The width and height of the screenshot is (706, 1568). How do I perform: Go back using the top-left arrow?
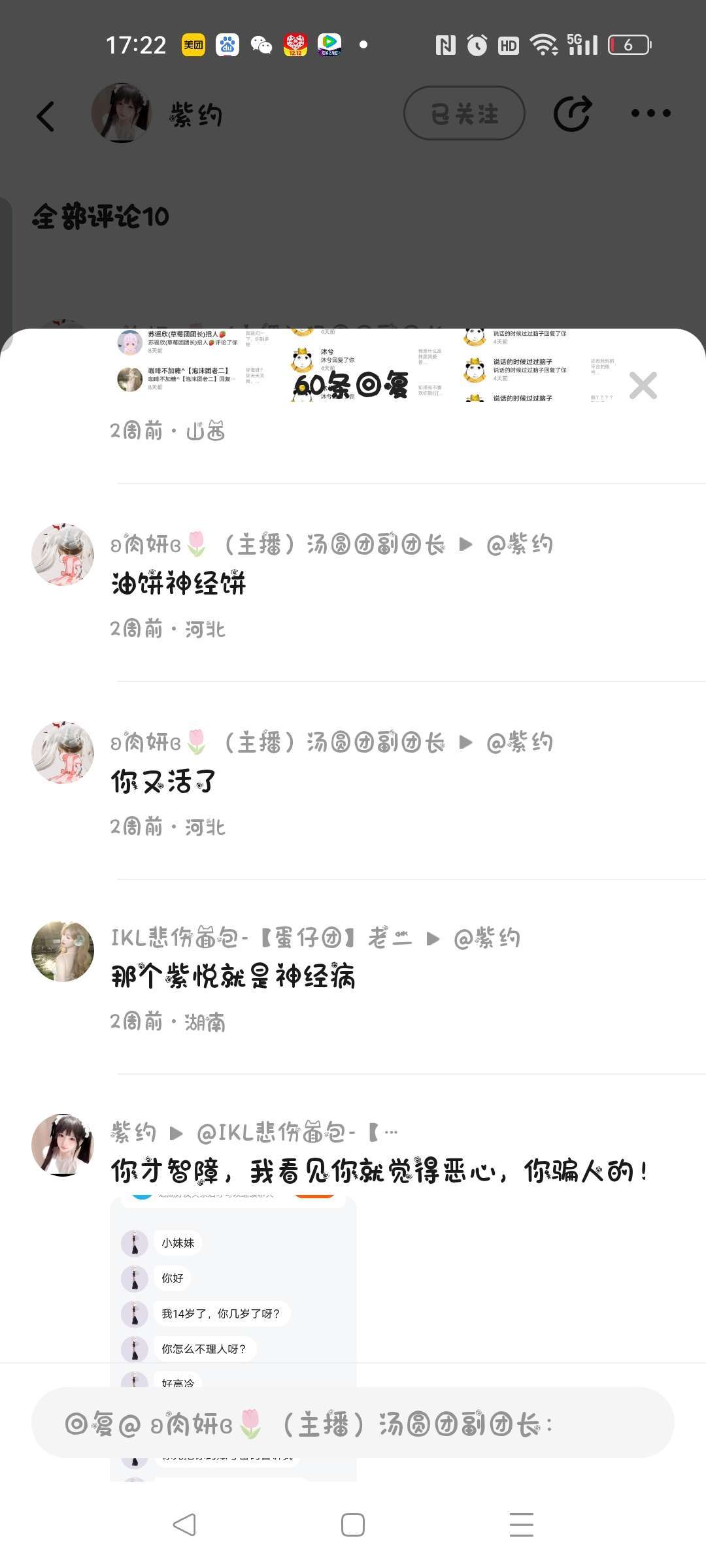46,116
